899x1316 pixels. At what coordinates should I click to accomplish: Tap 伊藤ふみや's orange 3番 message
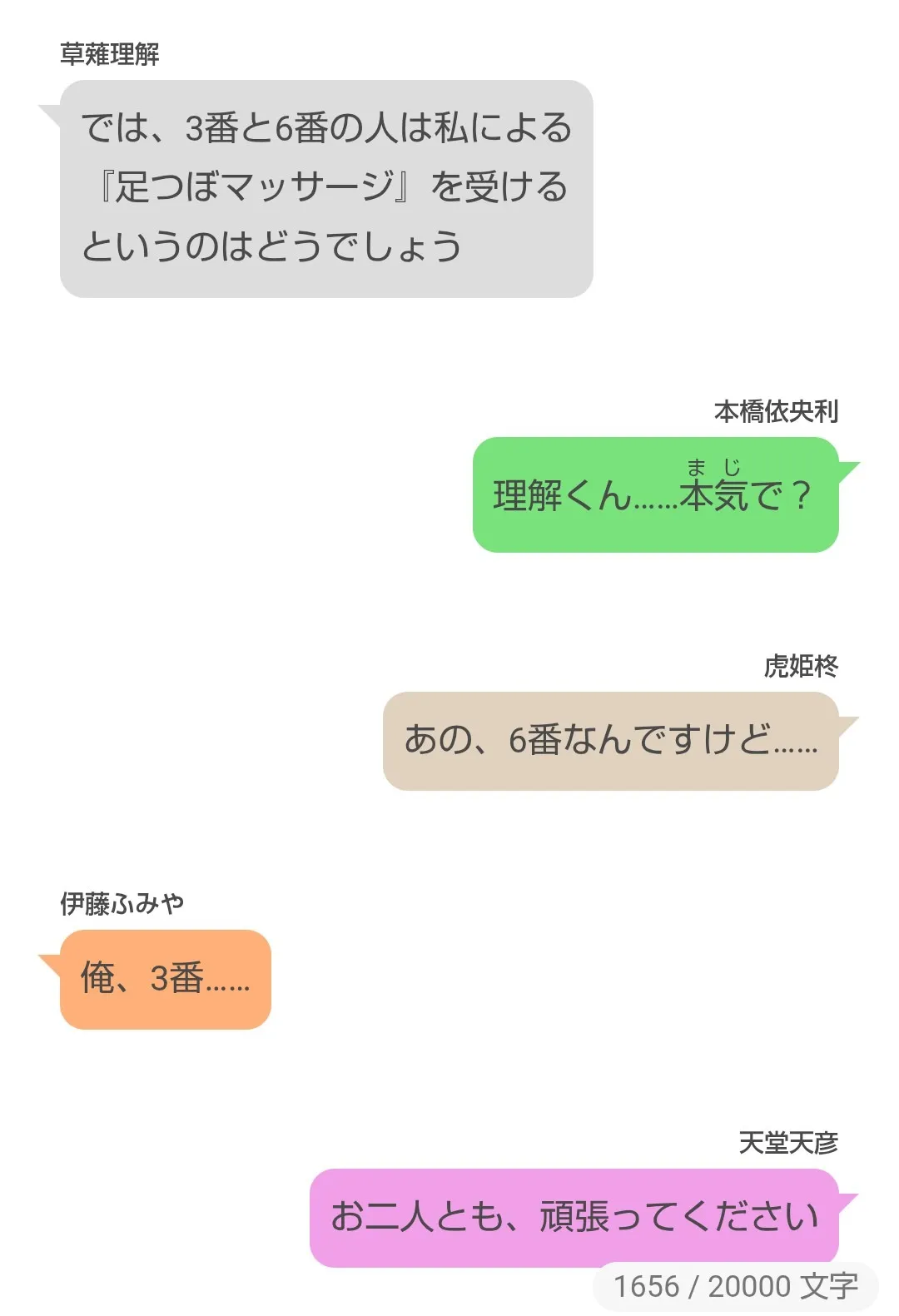point(165,979)
